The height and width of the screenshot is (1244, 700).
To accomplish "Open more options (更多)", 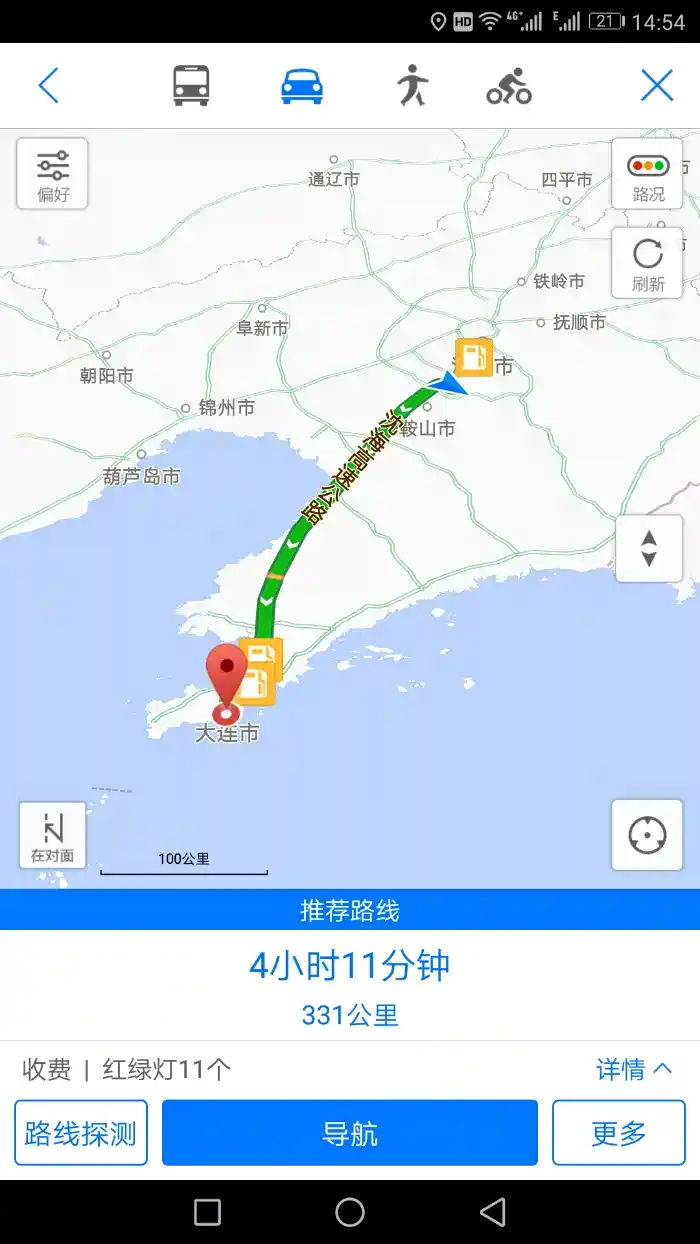I will coord(619,1133).
